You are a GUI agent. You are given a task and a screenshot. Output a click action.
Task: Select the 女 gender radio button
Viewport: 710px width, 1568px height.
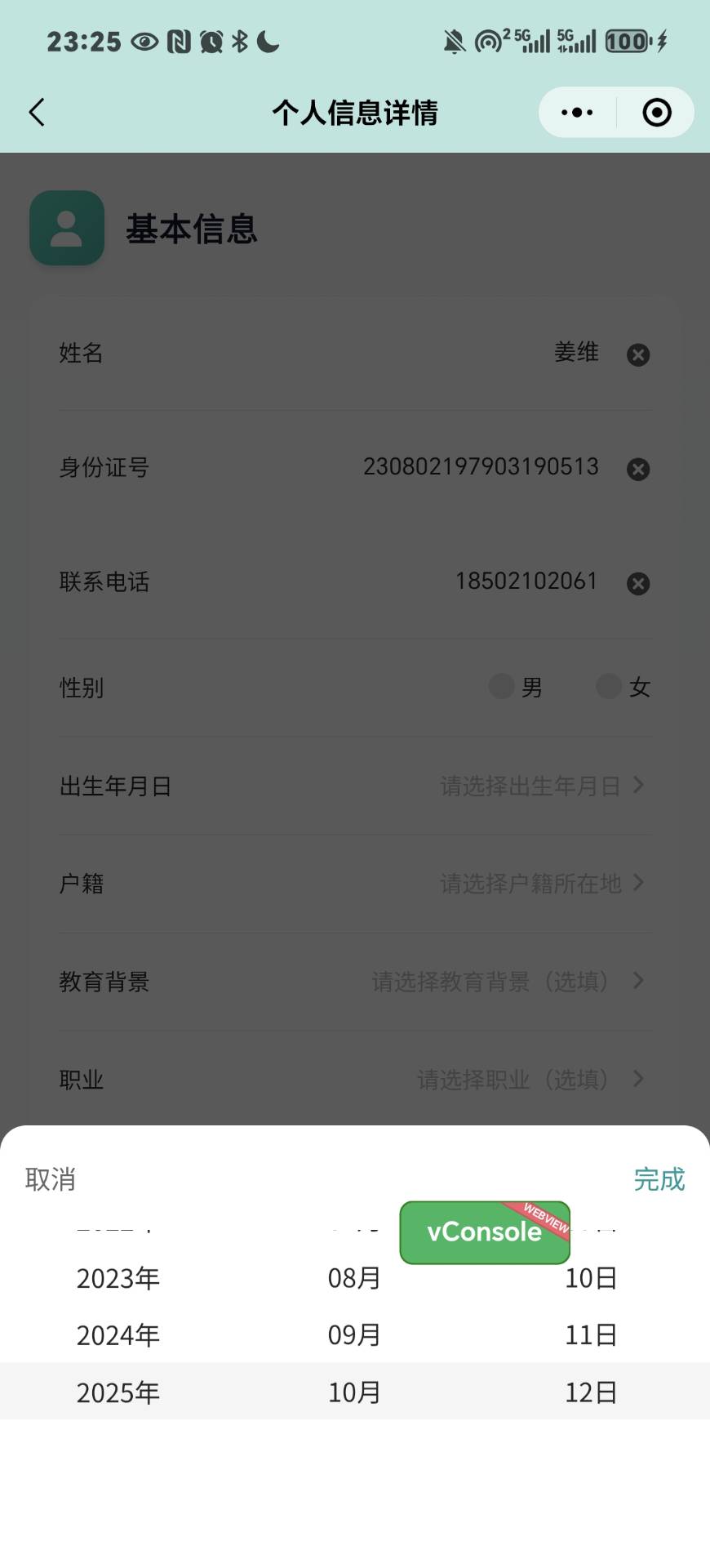609,687
